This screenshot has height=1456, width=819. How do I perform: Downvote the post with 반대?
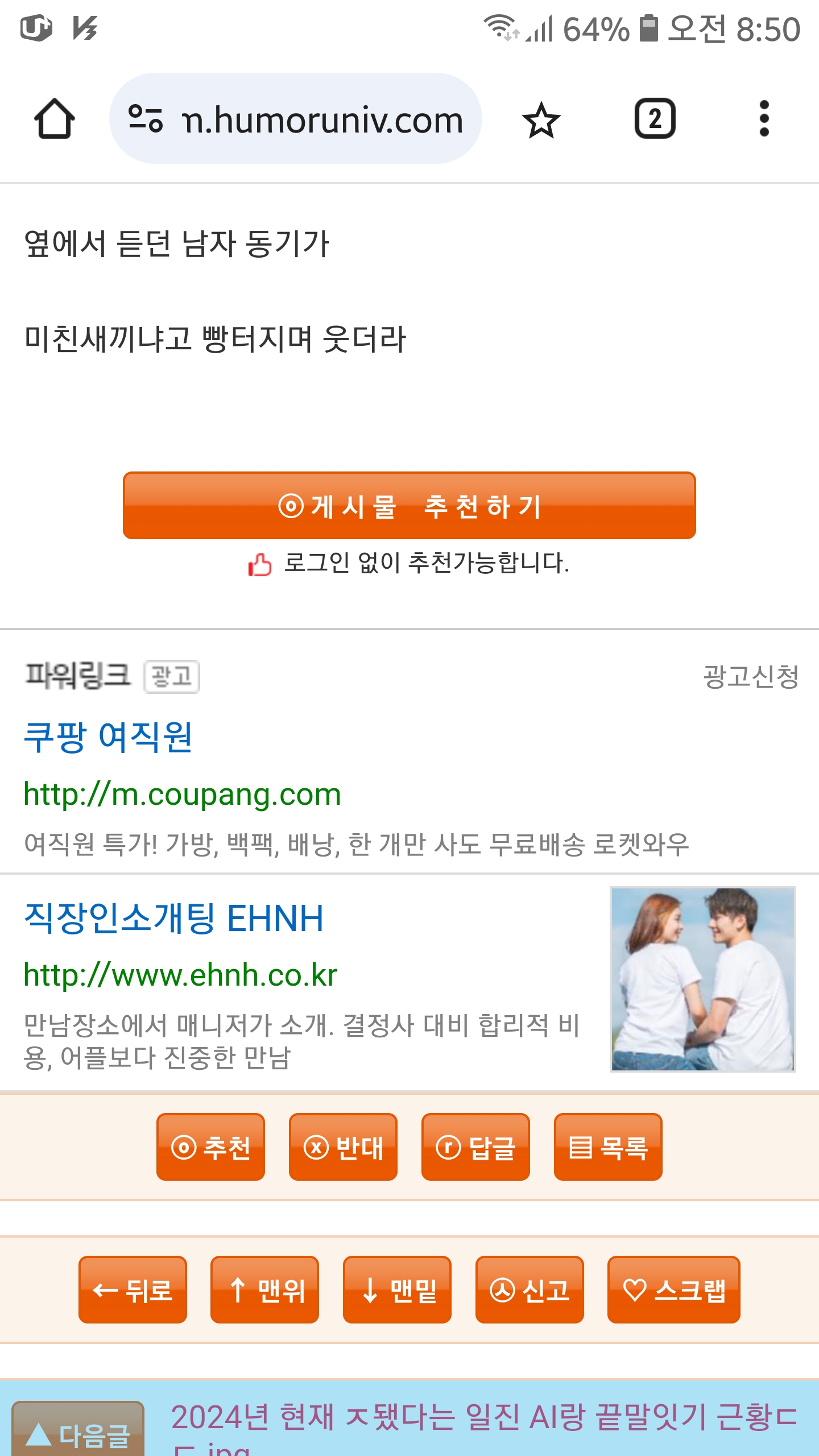click(x=343, y=1147)
